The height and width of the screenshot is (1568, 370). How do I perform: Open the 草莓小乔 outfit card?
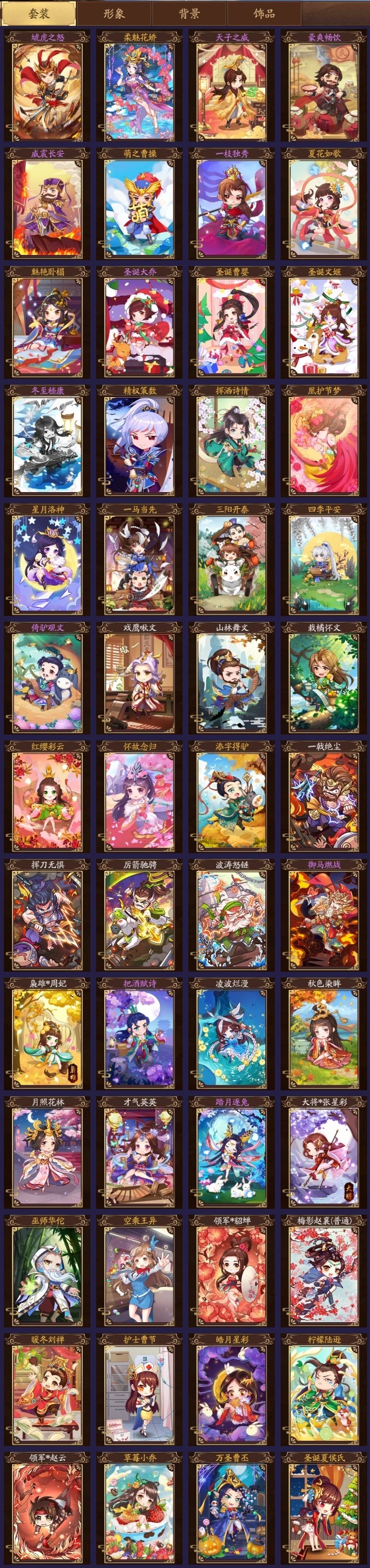click(x=139, y=1509)
